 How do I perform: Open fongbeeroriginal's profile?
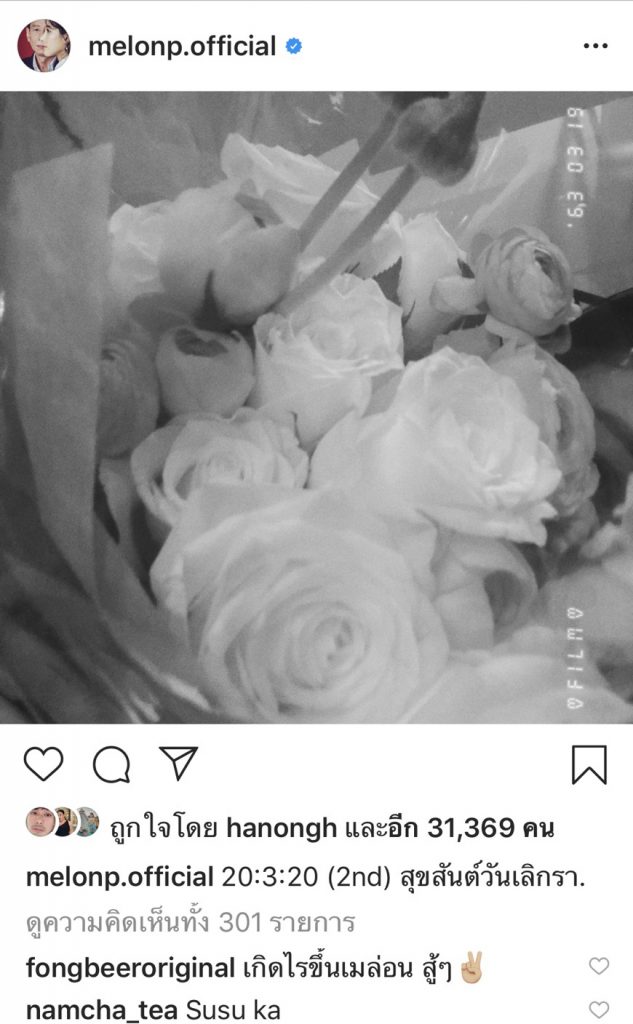tap(130, 967)
